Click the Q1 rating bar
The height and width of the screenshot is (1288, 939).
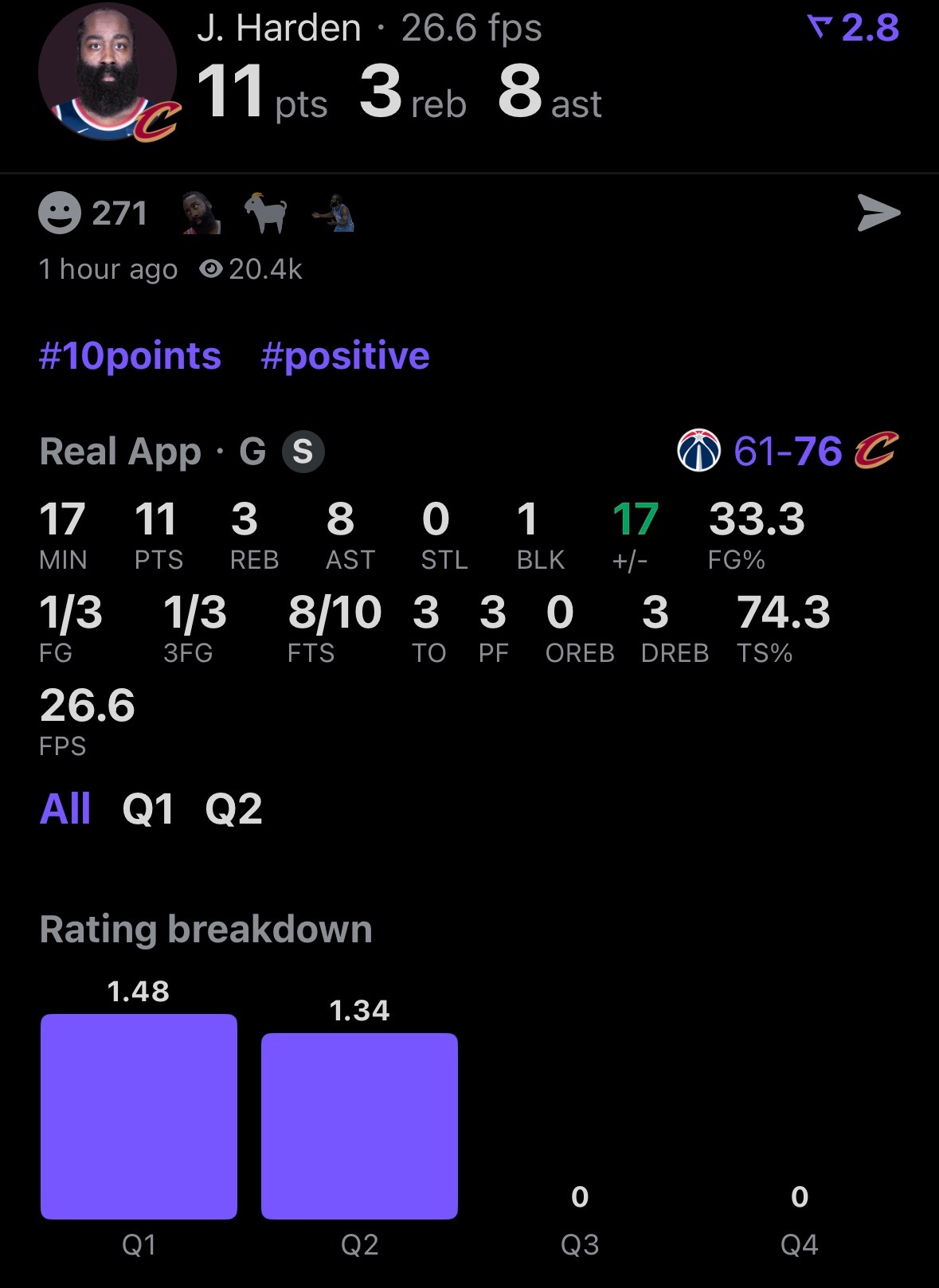click(x=140, y=1115)
